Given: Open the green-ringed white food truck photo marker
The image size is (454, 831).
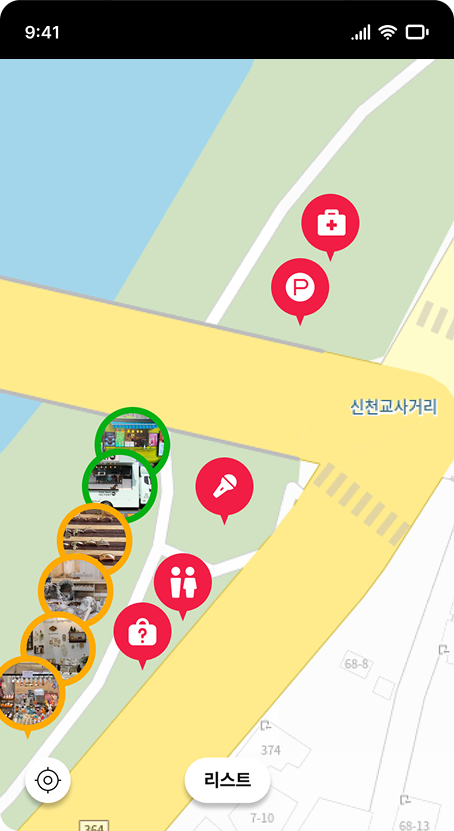Looking at the screenshot, I should (x=120, y=486).
